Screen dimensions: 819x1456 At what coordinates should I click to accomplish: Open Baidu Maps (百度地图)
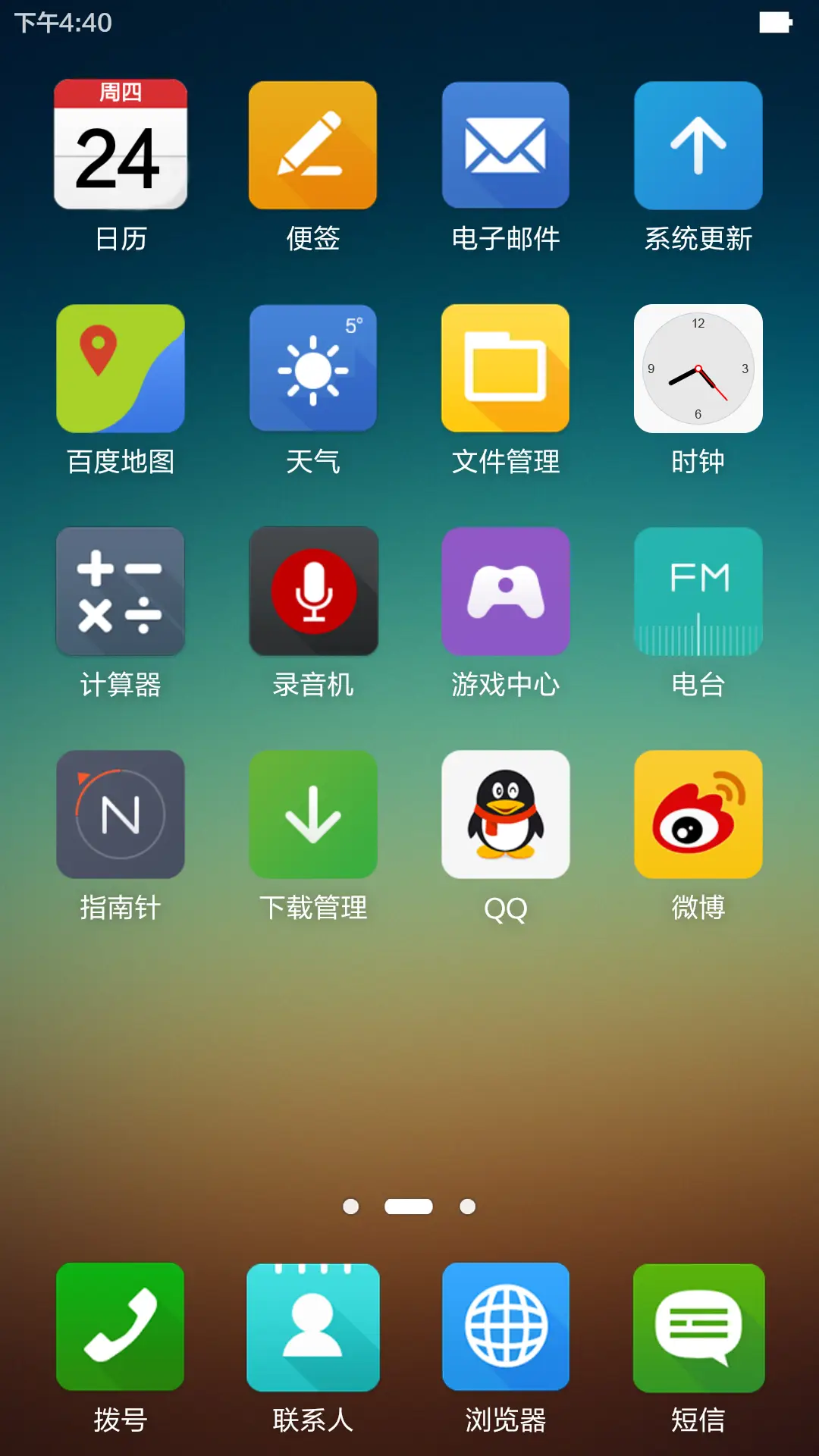pyautogui.click(x=120, y=369)
